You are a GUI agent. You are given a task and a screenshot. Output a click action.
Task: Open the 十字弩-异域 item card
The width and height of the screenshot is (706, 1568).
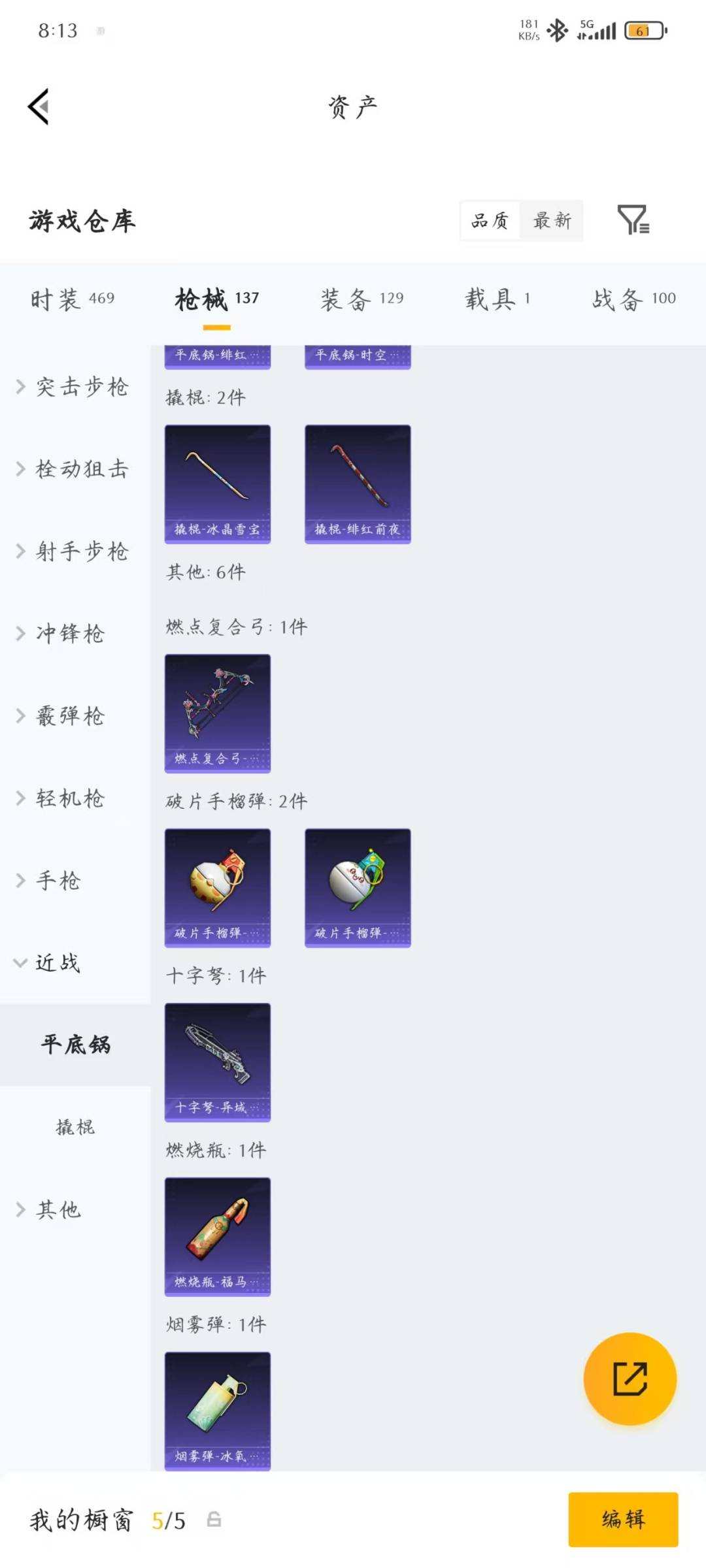[x=217, y=1062]
